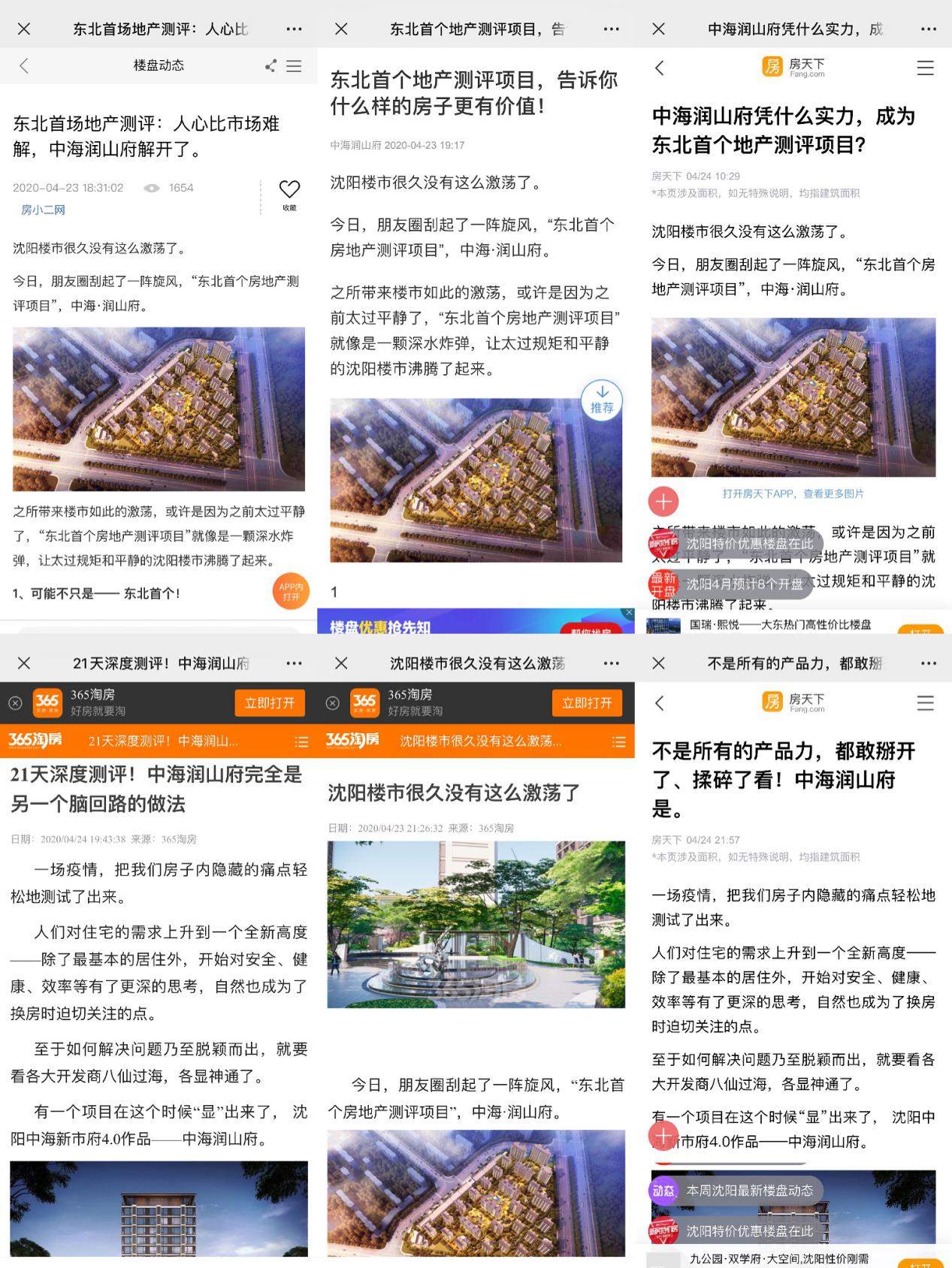Expand the 推荐 recommendation bubble

(602, 398)
